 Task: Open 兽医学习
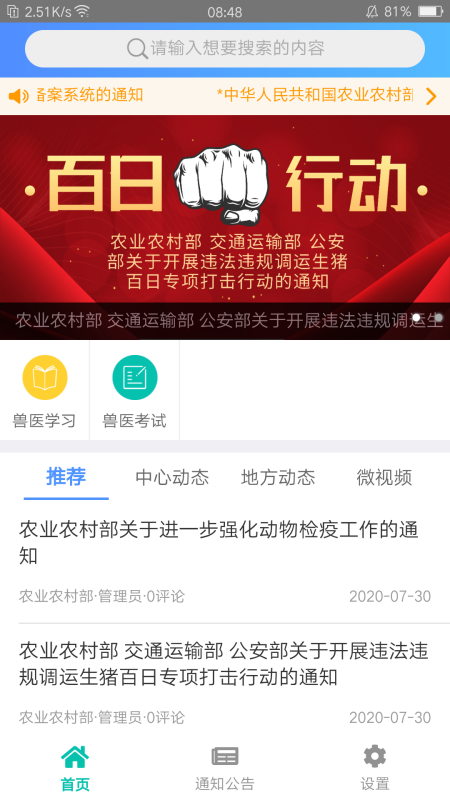point(44,391)
